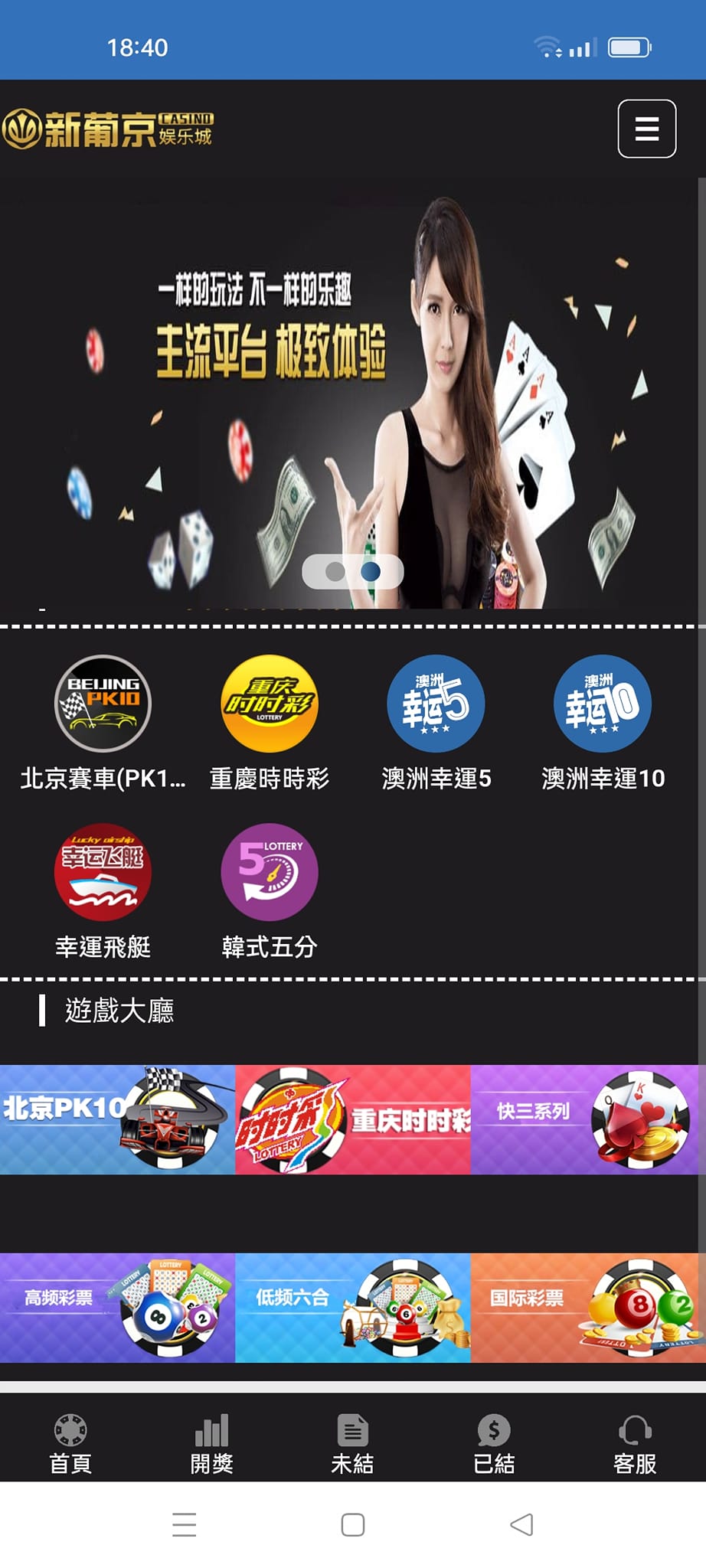Select the first banner page dot
Viewport: 706px width, 1568px height.
click(x=335, y=571)
